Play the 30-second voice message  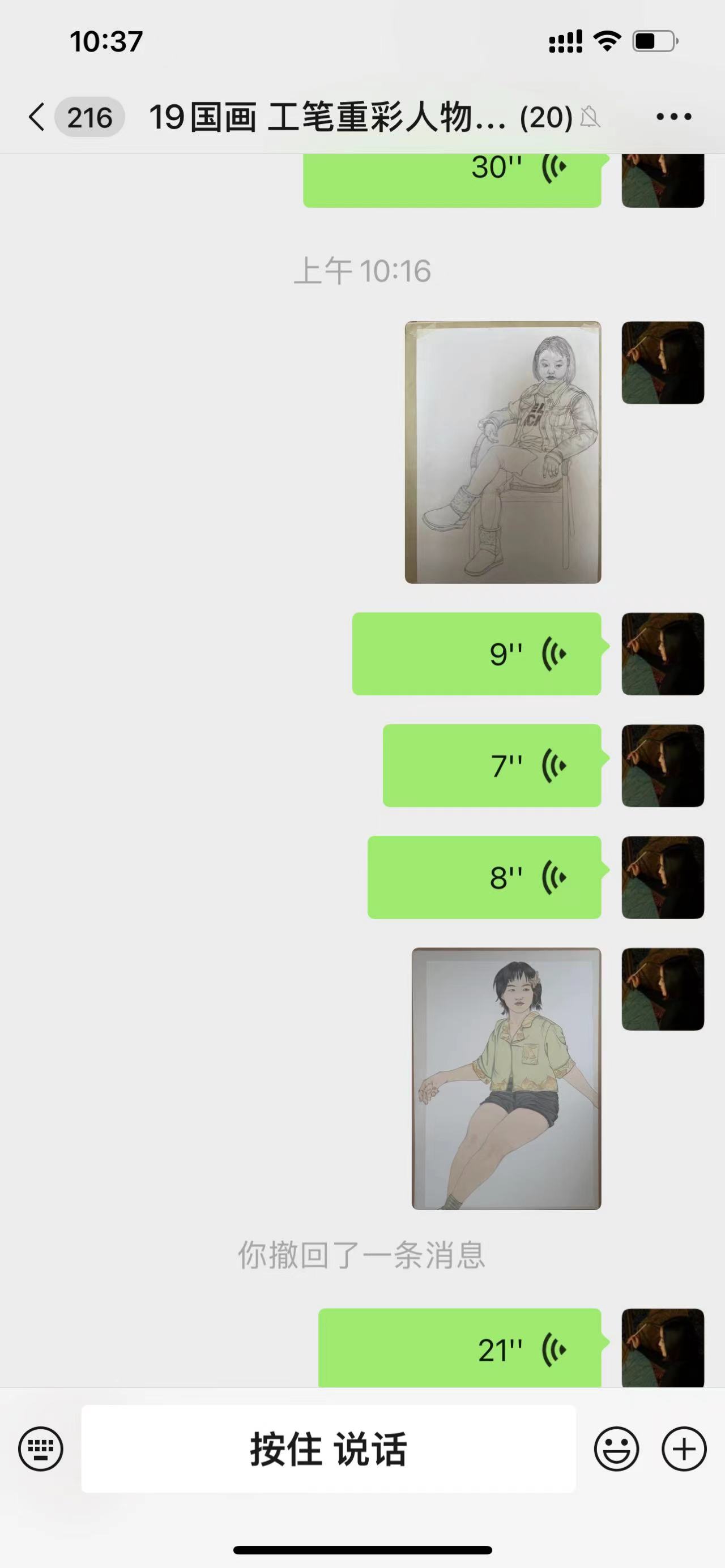click(x=453, y=180)
